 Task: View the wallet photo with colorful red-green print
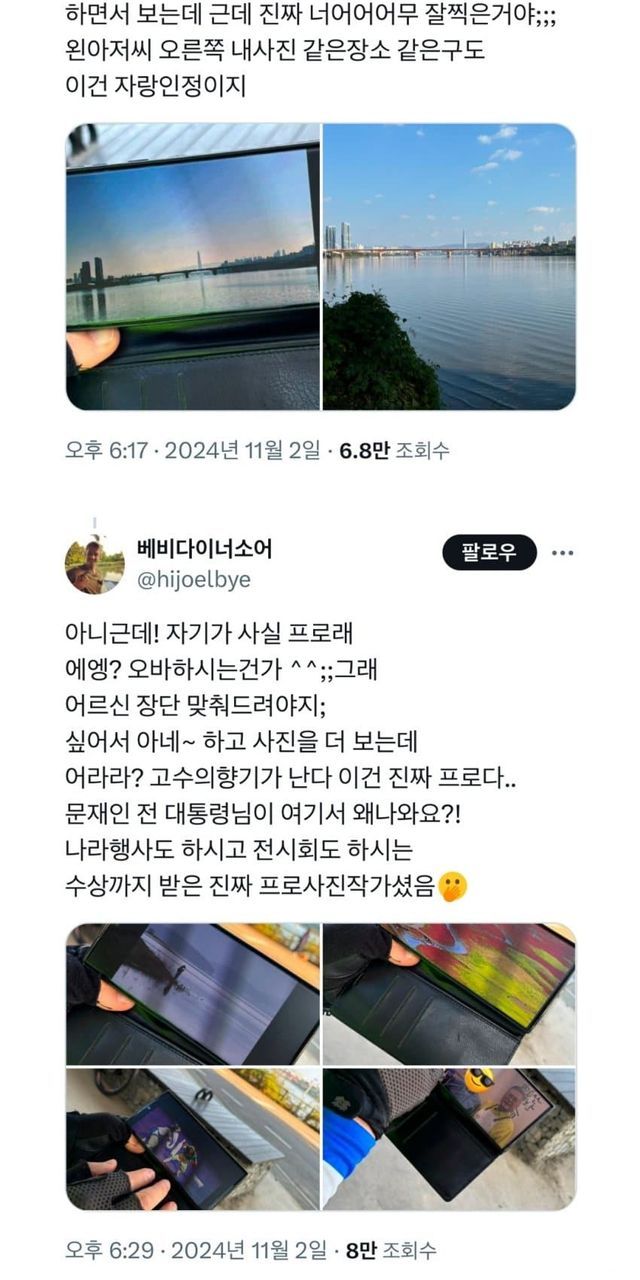[449, 994]
